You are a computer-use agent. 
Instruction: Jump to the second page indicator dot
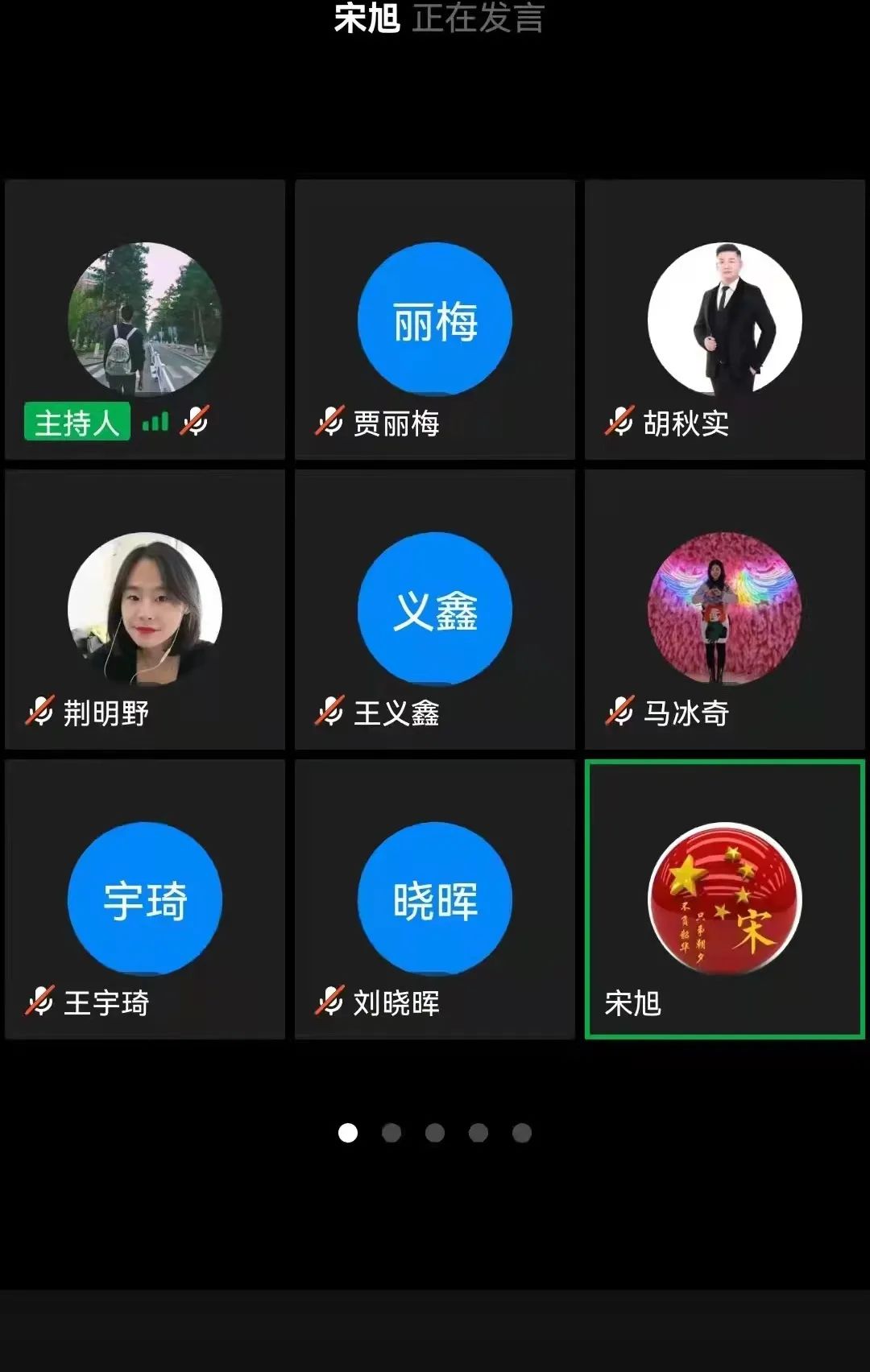[391, 1133]
